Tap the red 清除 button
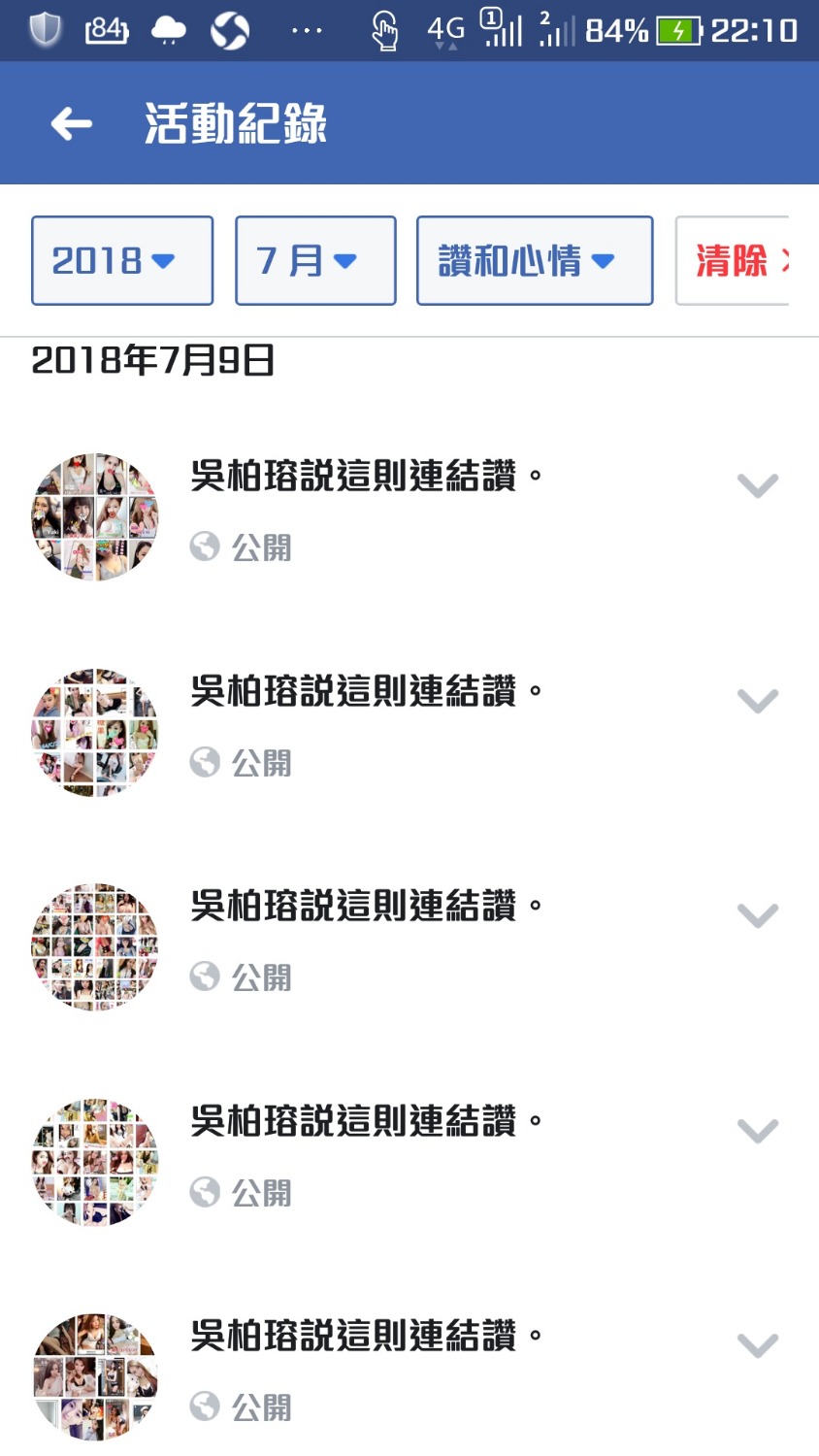819x1456 pixels. [x=734, y=261]
